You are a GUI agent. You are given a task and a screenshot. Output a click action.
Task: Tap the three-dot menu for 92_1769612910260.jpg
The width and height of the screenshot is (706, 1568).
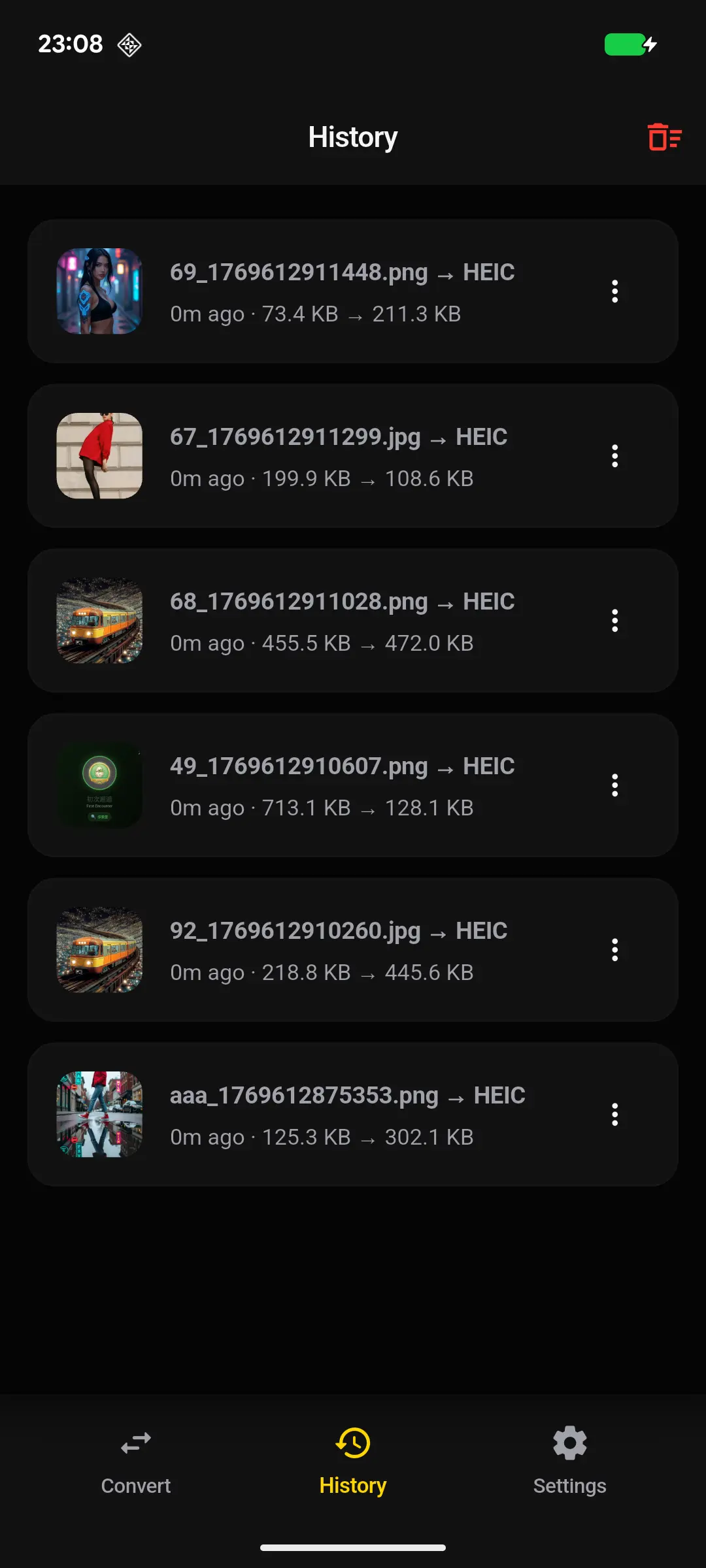(x=614, y=950)
